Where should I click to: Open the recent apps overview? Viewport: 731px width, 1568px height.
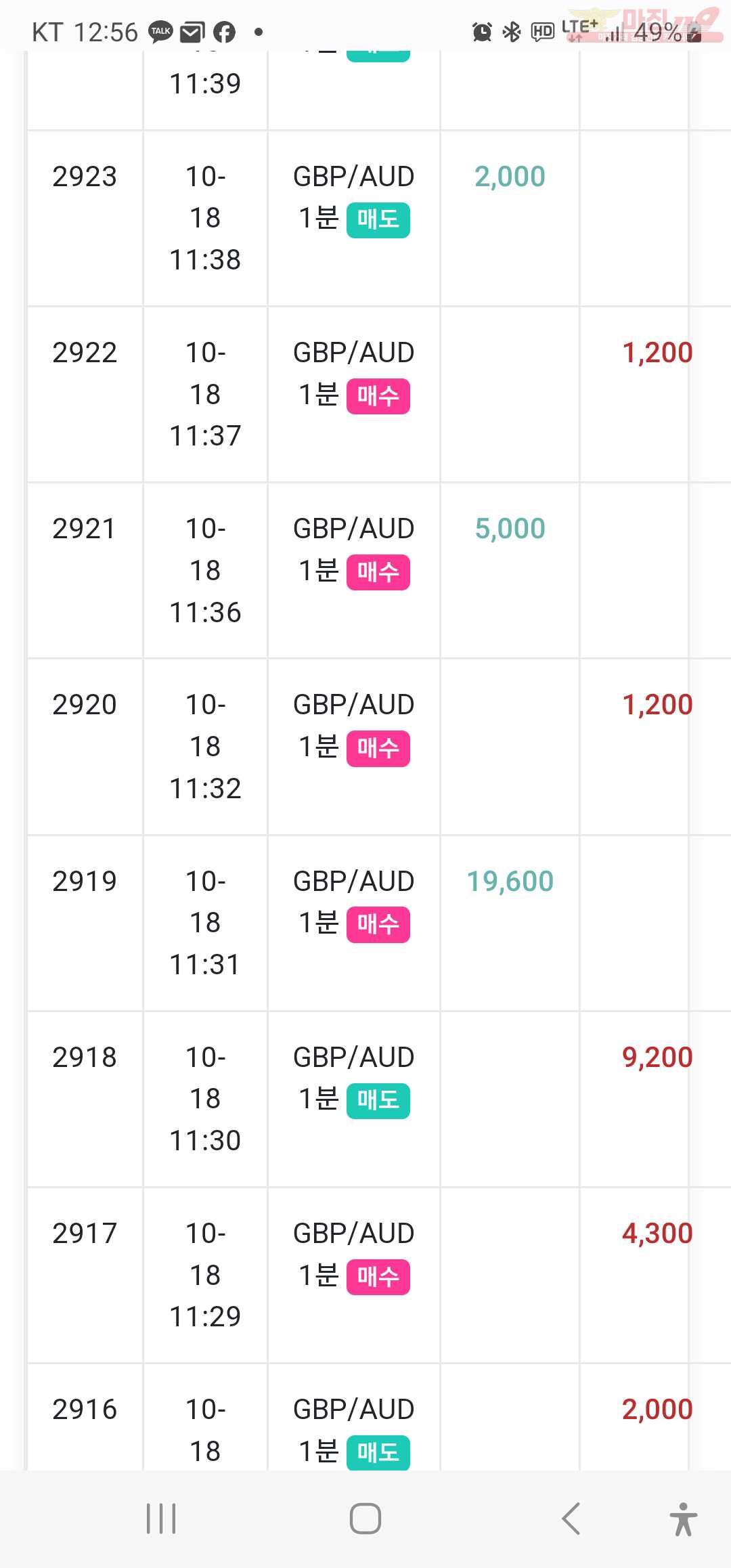[x=161, y=1518]
